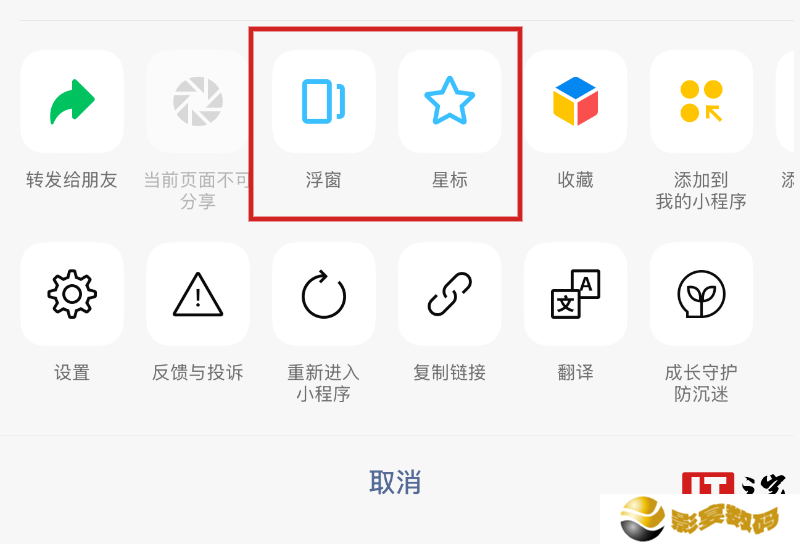
Task: Open 反馈与投诉 feedback and complaints
Action: click(198, 294)
